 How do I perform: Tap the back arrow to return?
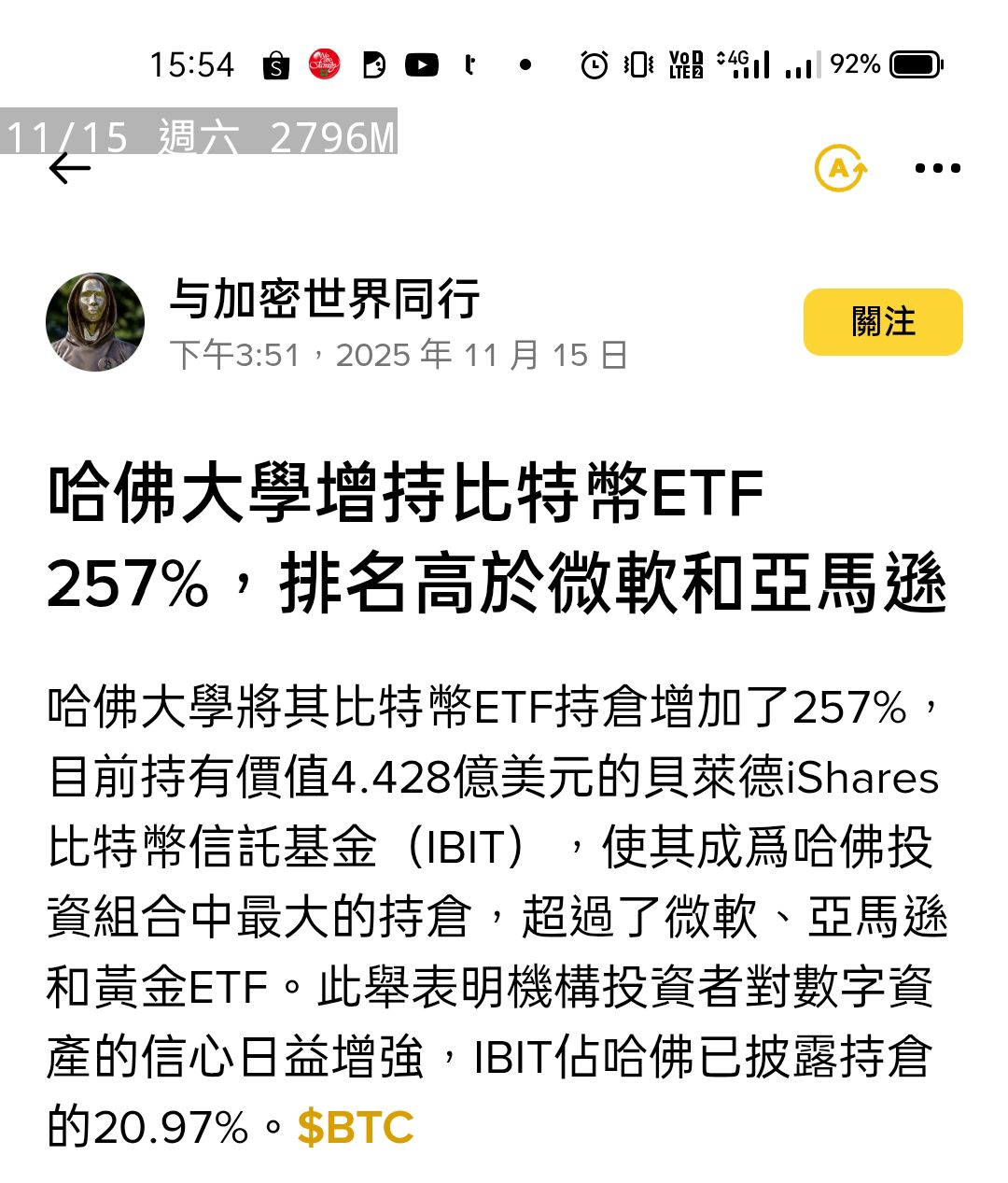pos(67,168)
